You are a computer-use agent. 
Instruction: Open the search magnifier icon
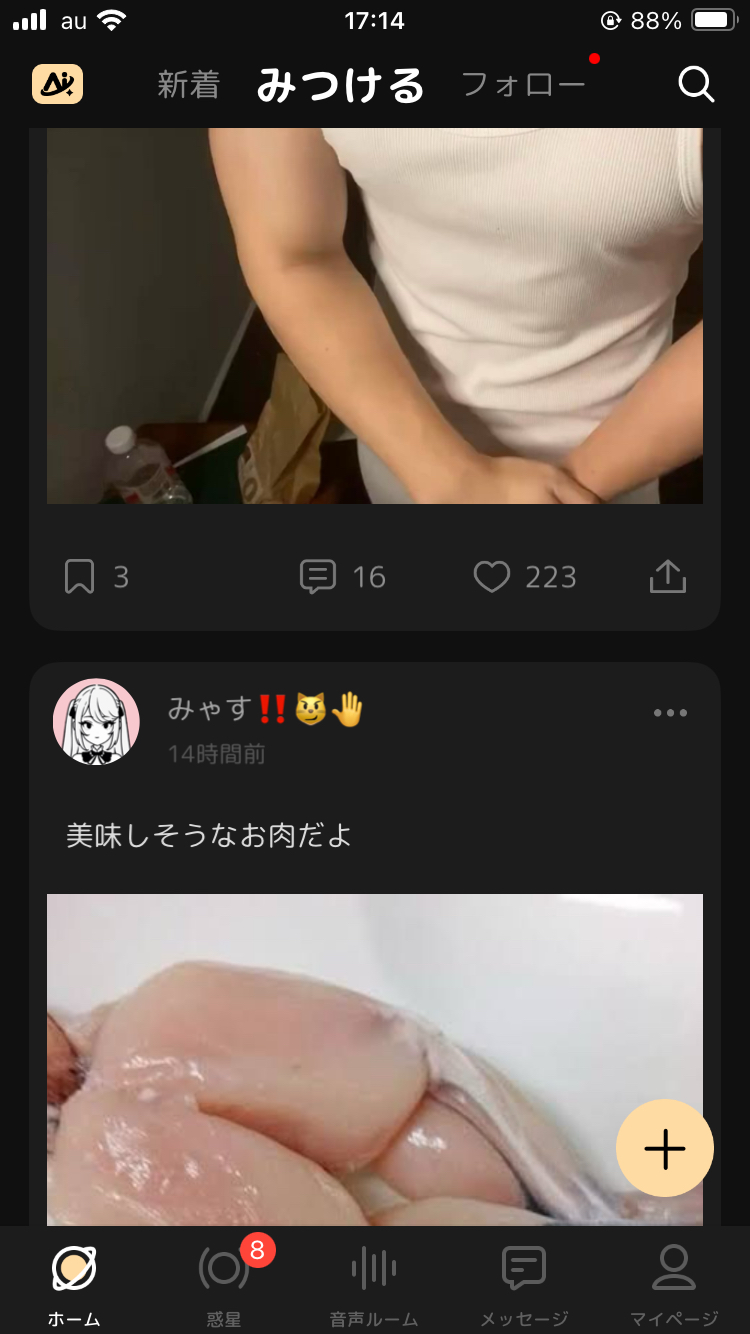[696, 85]
